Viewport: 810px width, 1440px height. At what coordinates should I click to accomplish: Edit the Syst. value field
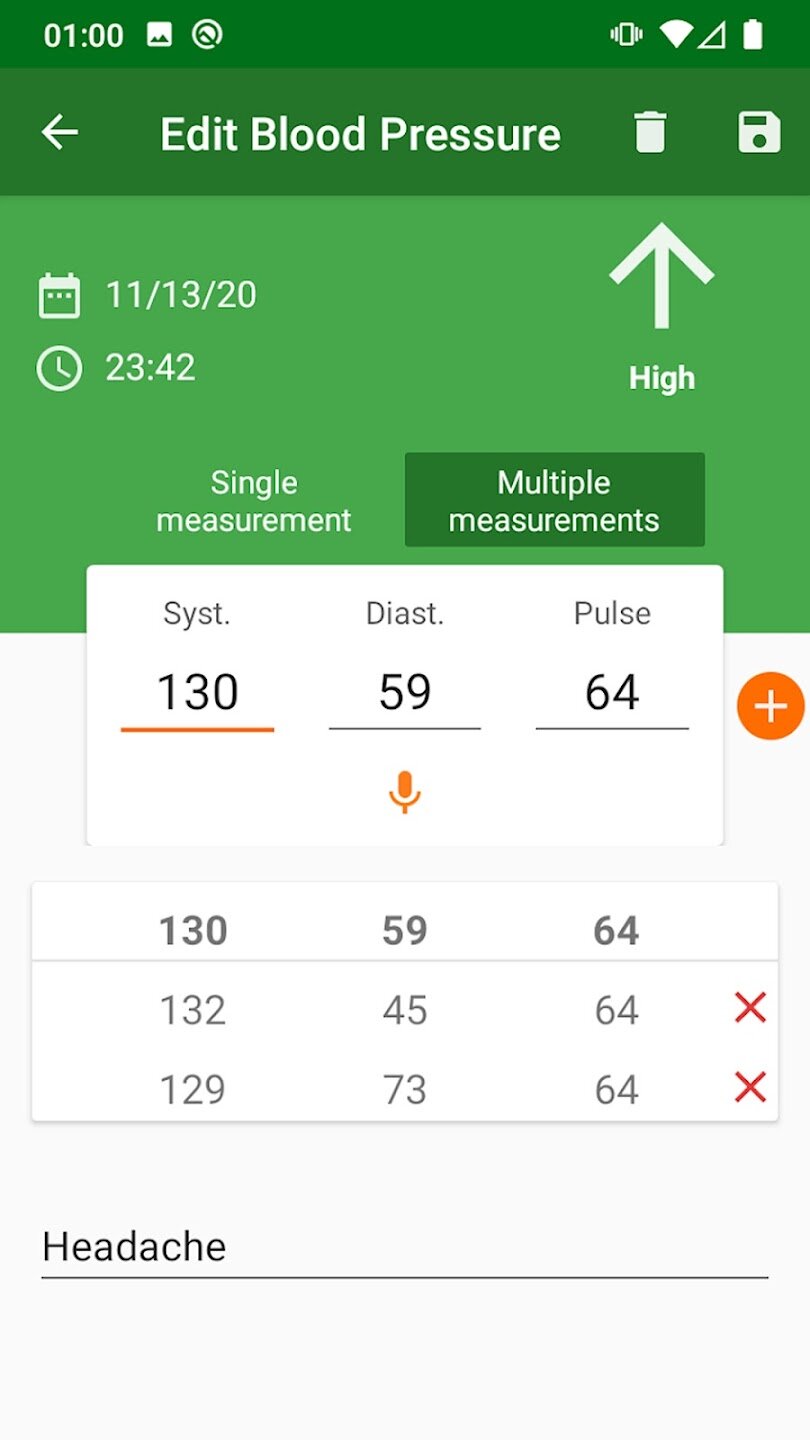tap(197, 693)
